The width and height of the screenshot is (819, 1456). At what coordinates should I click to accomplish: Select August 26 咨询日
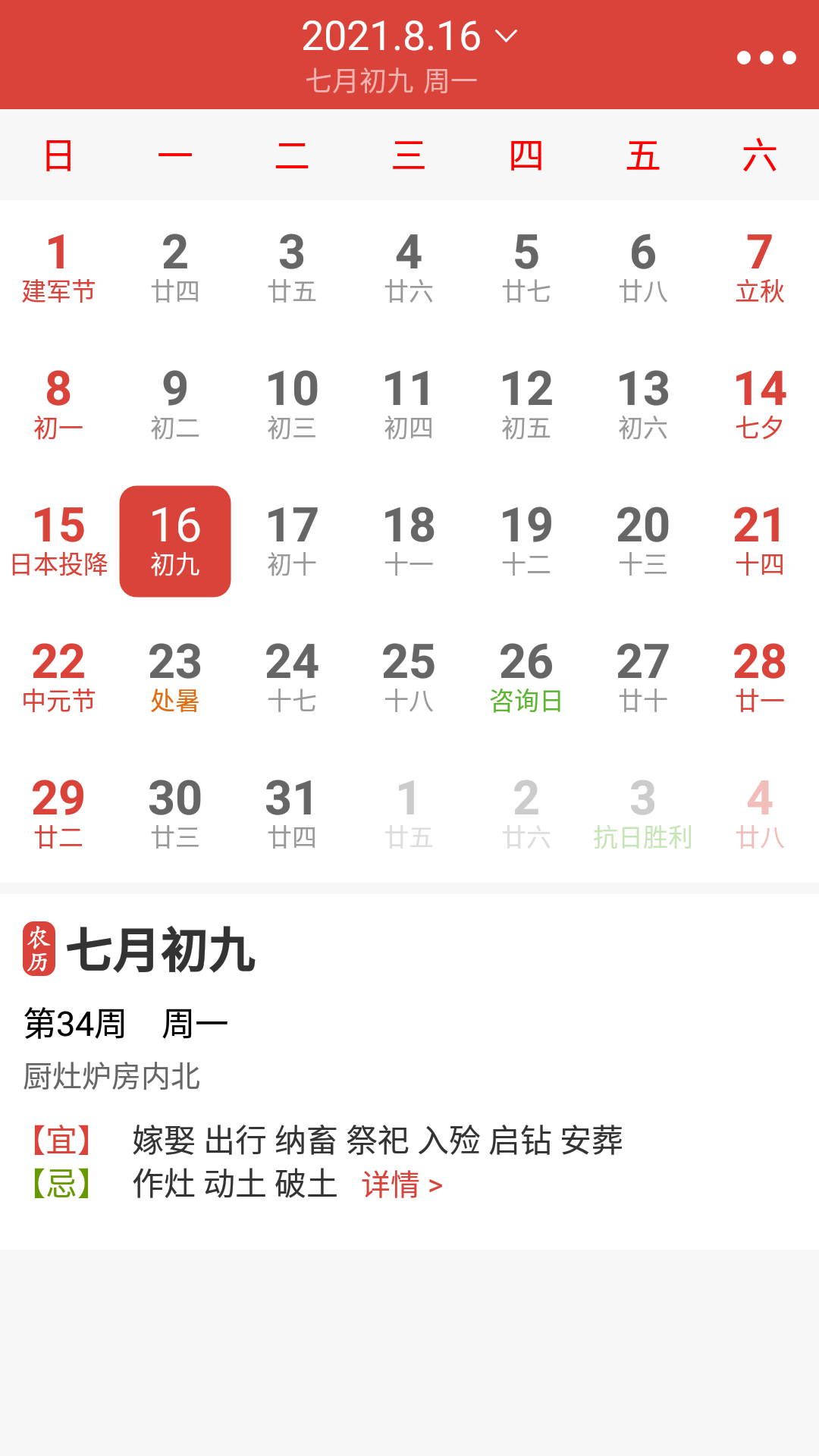tap(526, 678)
